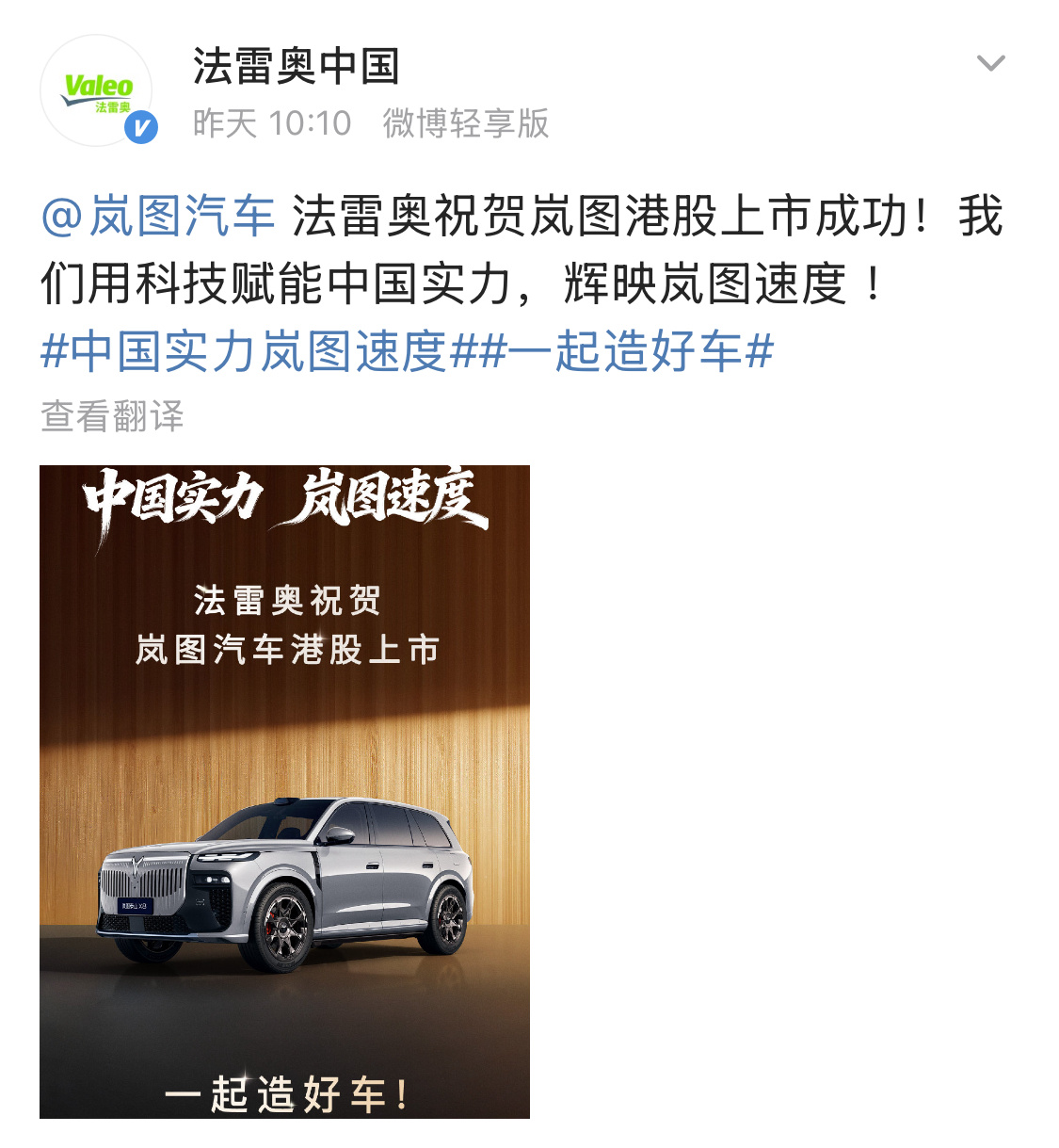1059x1148 pixels.
Task: Open 法雷奥中国 profile avatar
Action: coord(96,91)
